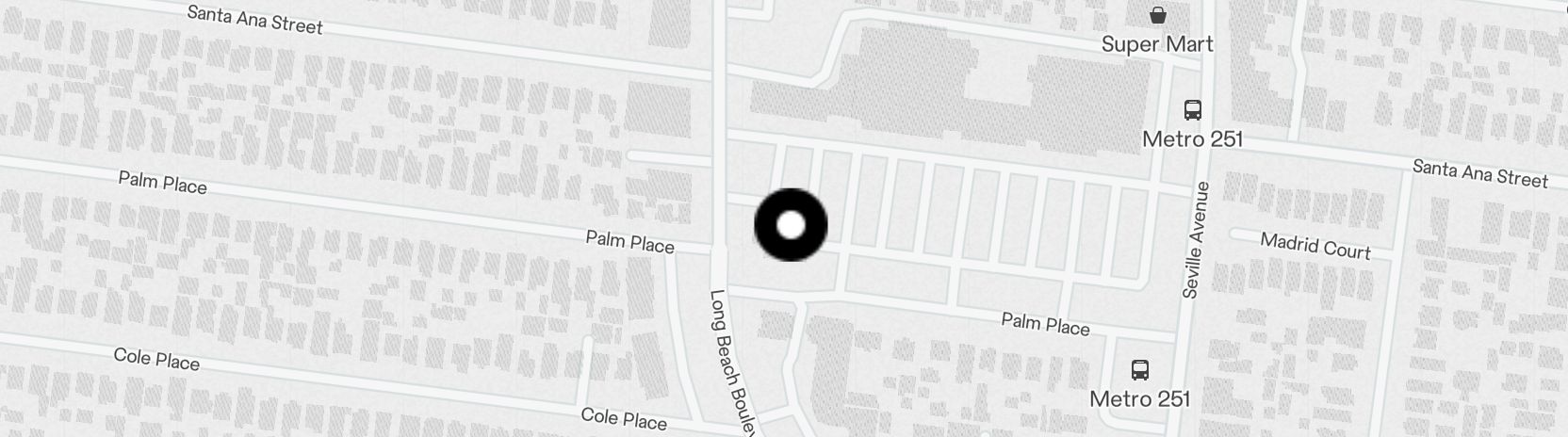This screenshot has width=1568, height=437.
Task: Open Metro 251 bus stop near Santa Ana Street
Action: point(1192,110)
